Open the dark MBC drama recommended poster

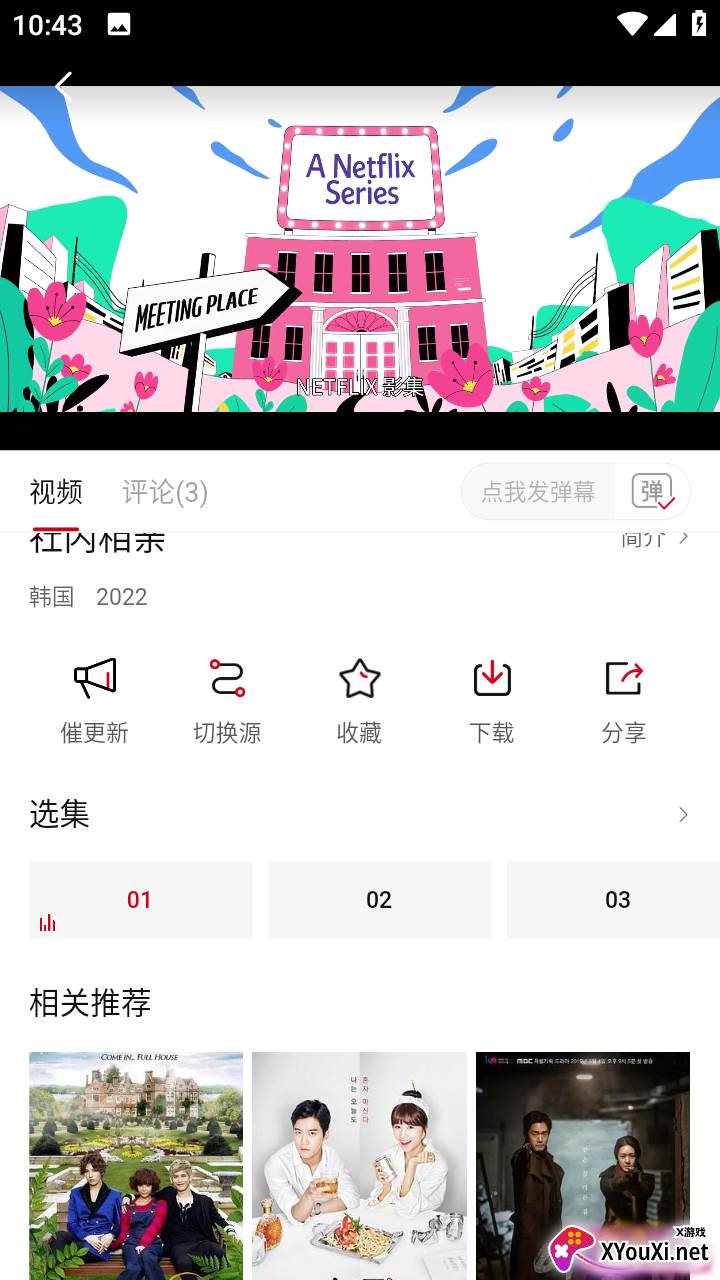583,1166
